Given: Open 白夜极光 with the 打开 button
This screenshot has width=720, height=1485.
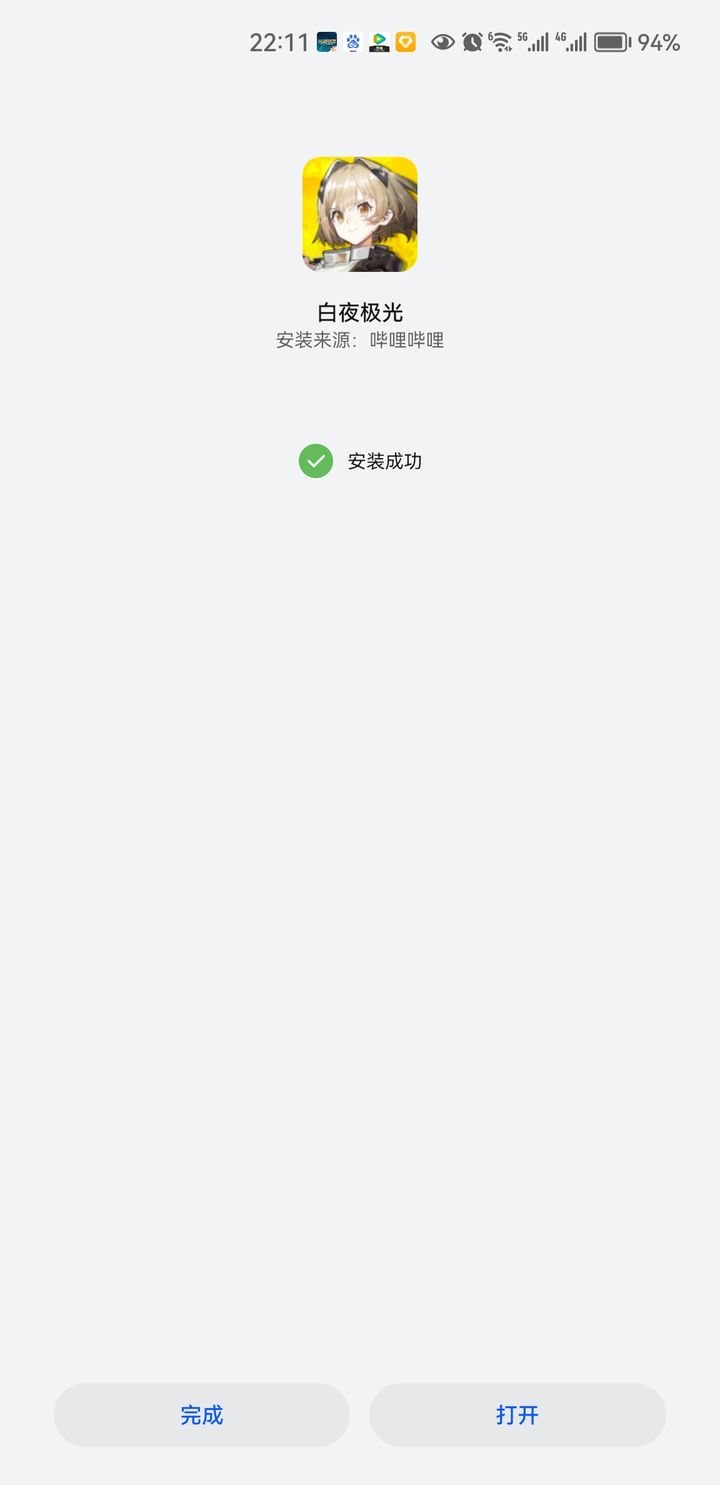Looking at the screenshot, I should point(517,1414).
